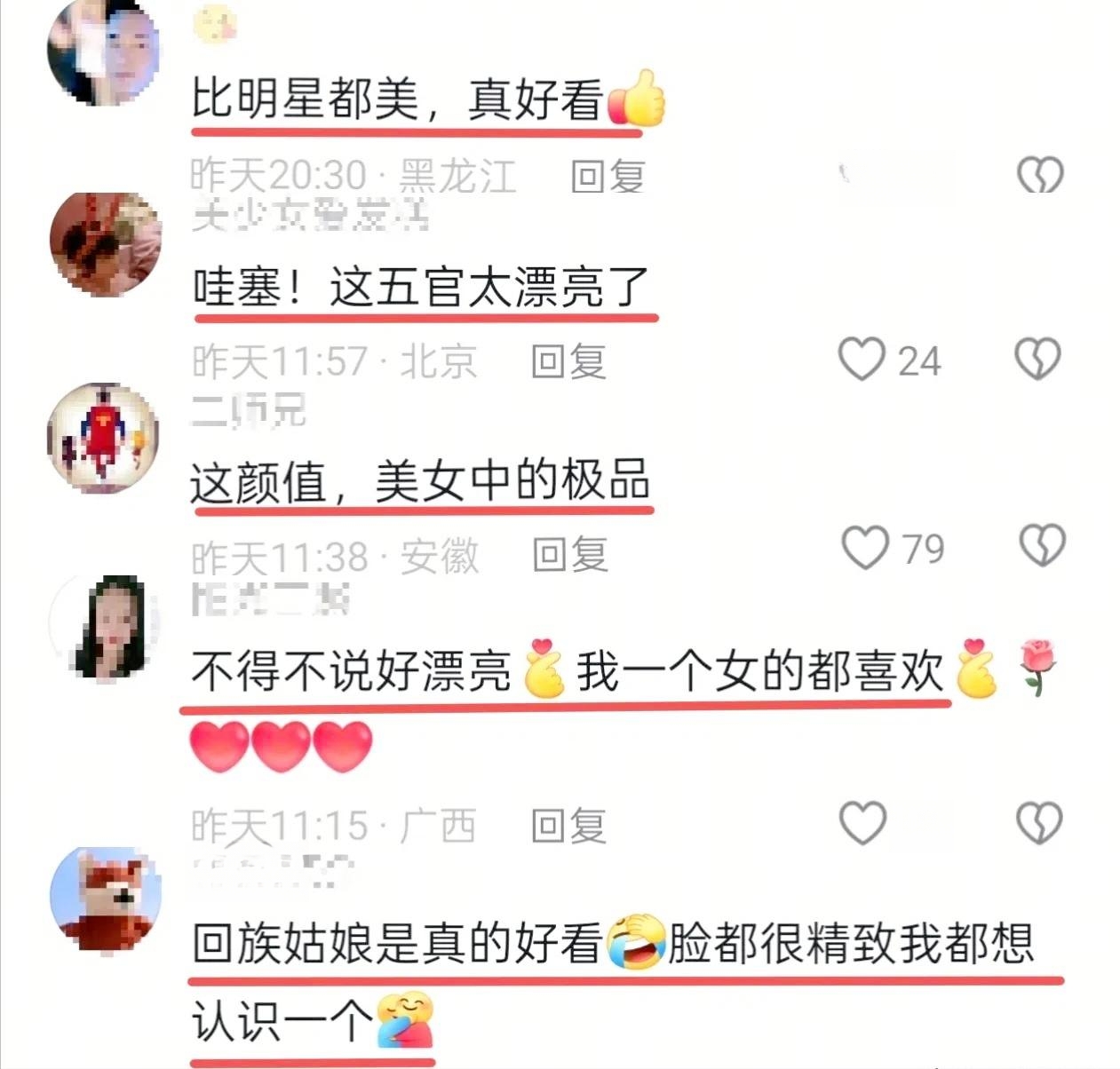Open the avatar beside 哇塞 comment
This screenshot has height=1069, width=1120.
click(x=106, y=244)
